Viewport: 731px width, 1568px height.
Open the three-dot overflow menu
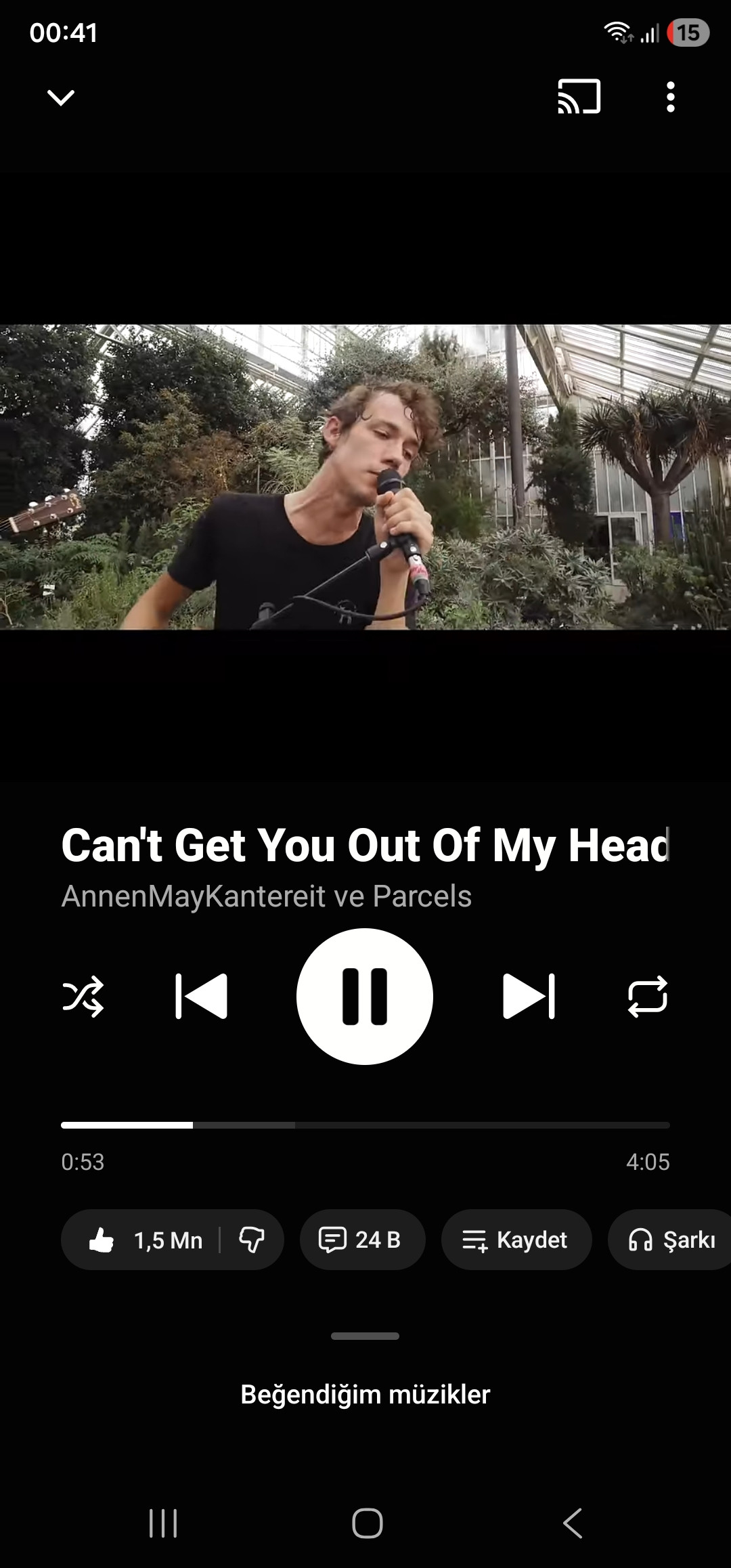670,97
